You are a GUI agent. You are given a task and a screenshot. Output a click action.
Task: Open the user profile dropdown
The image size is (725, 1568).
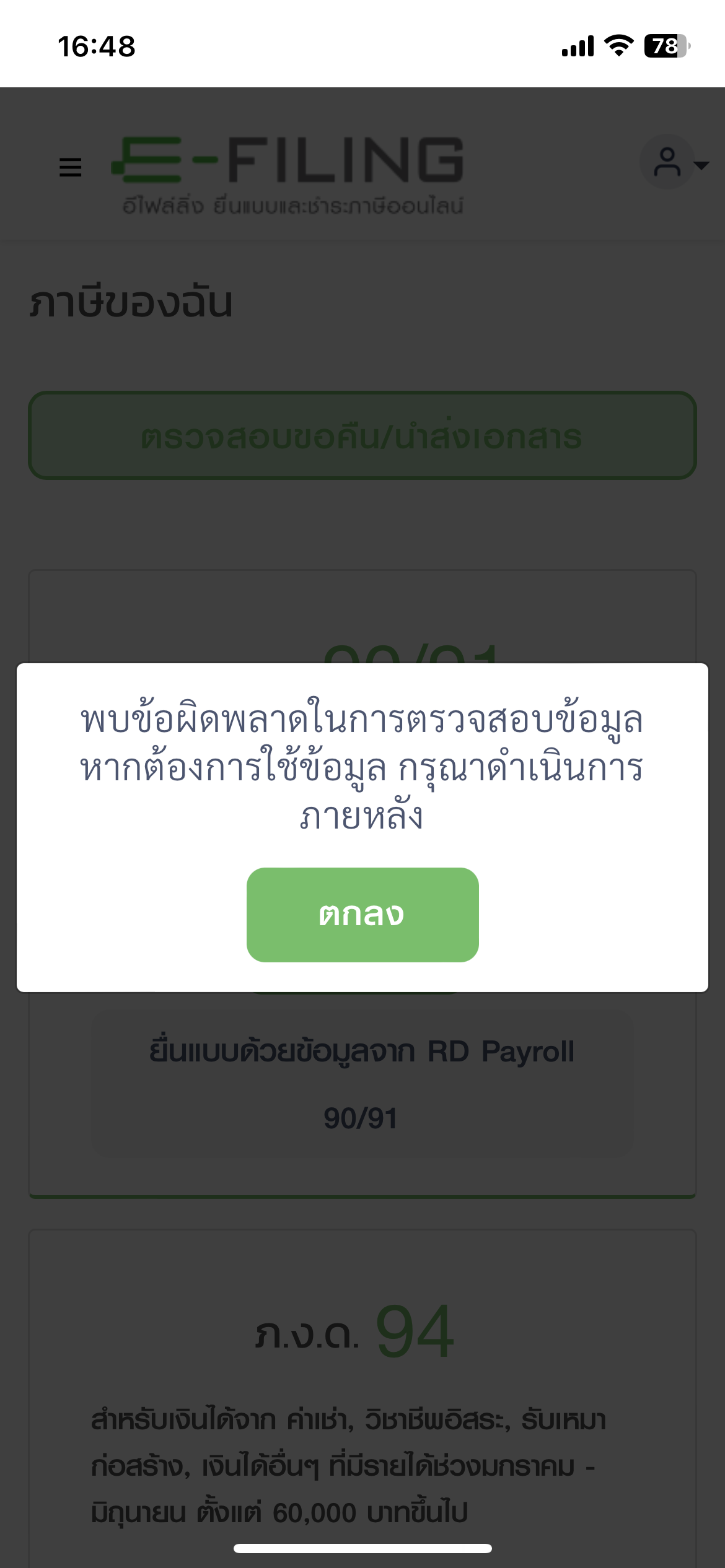pos(674,162)
